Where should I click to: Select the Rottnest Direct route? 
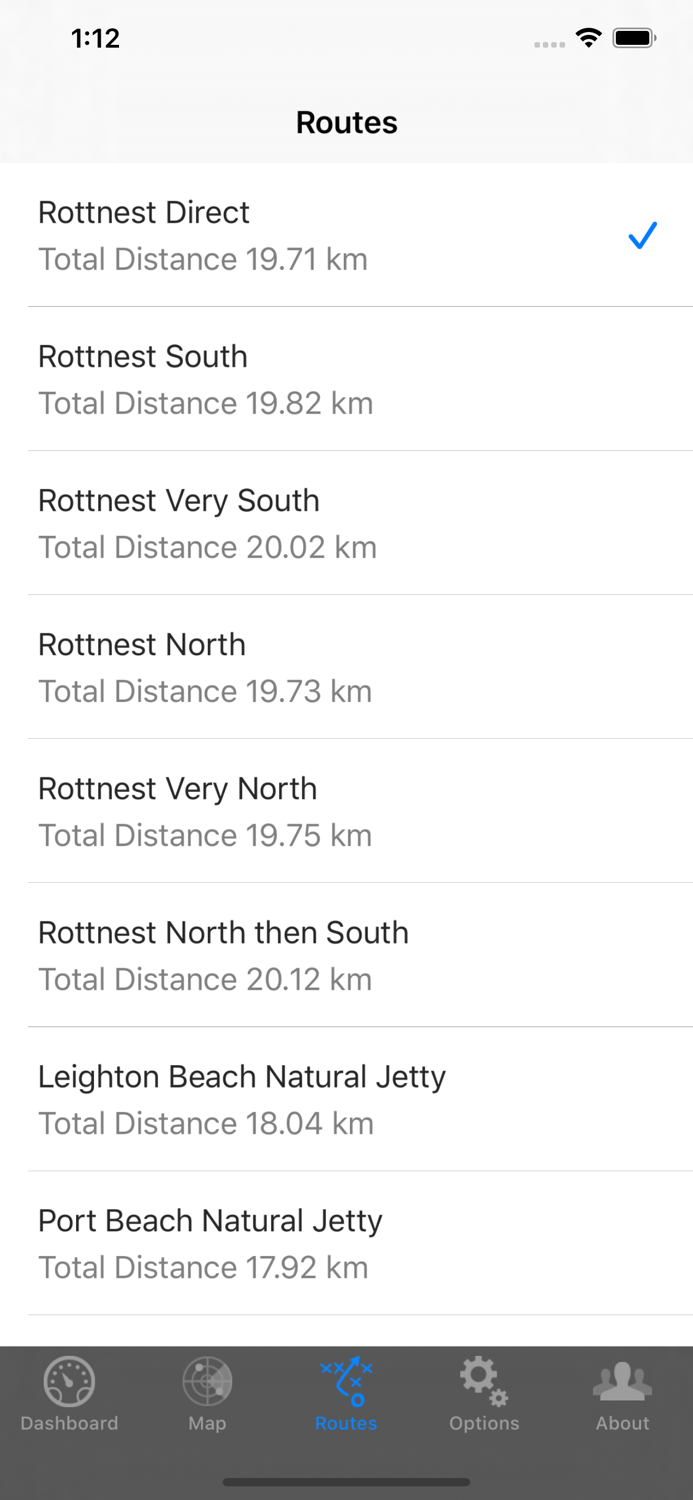346,235
